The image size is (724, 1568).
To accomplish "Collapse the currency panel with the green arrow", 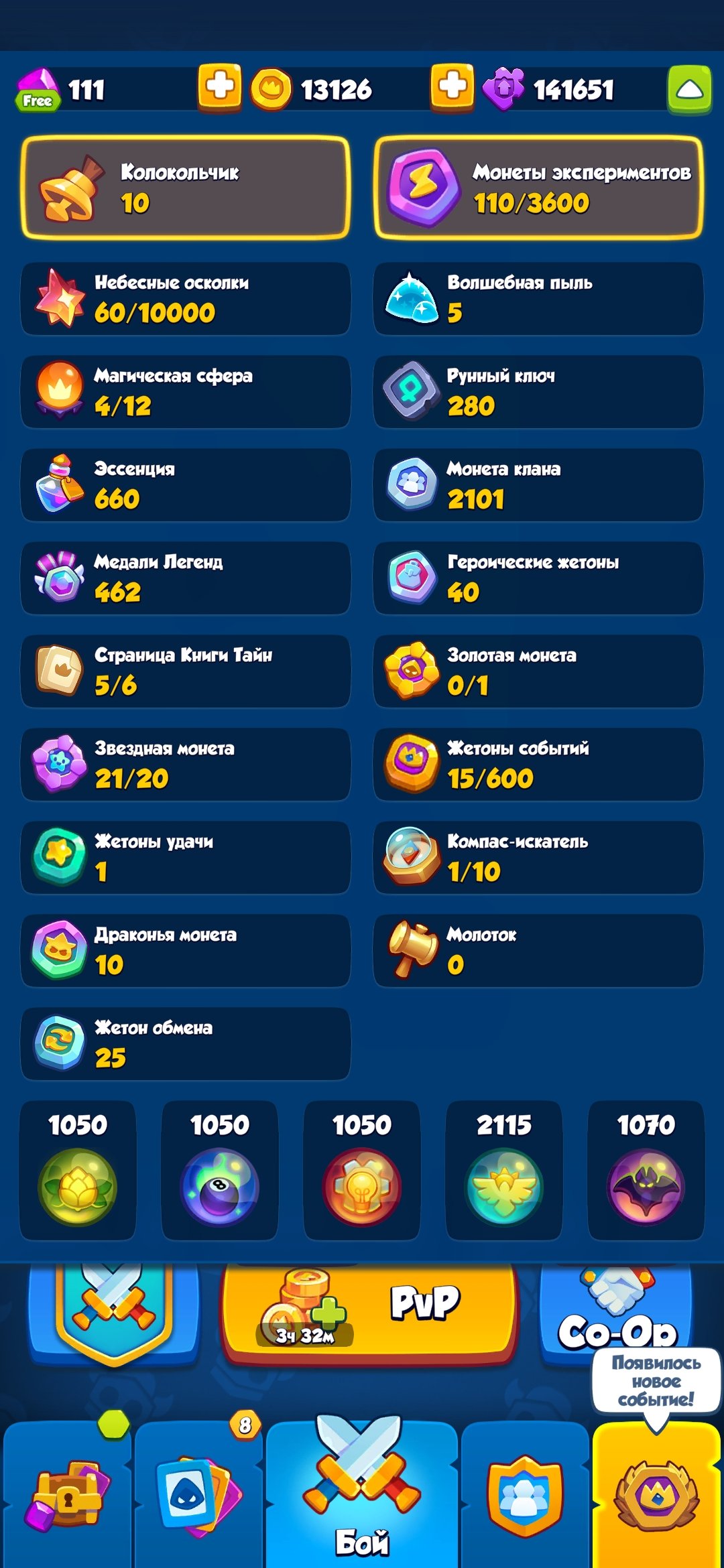I will tap(688, 89).
